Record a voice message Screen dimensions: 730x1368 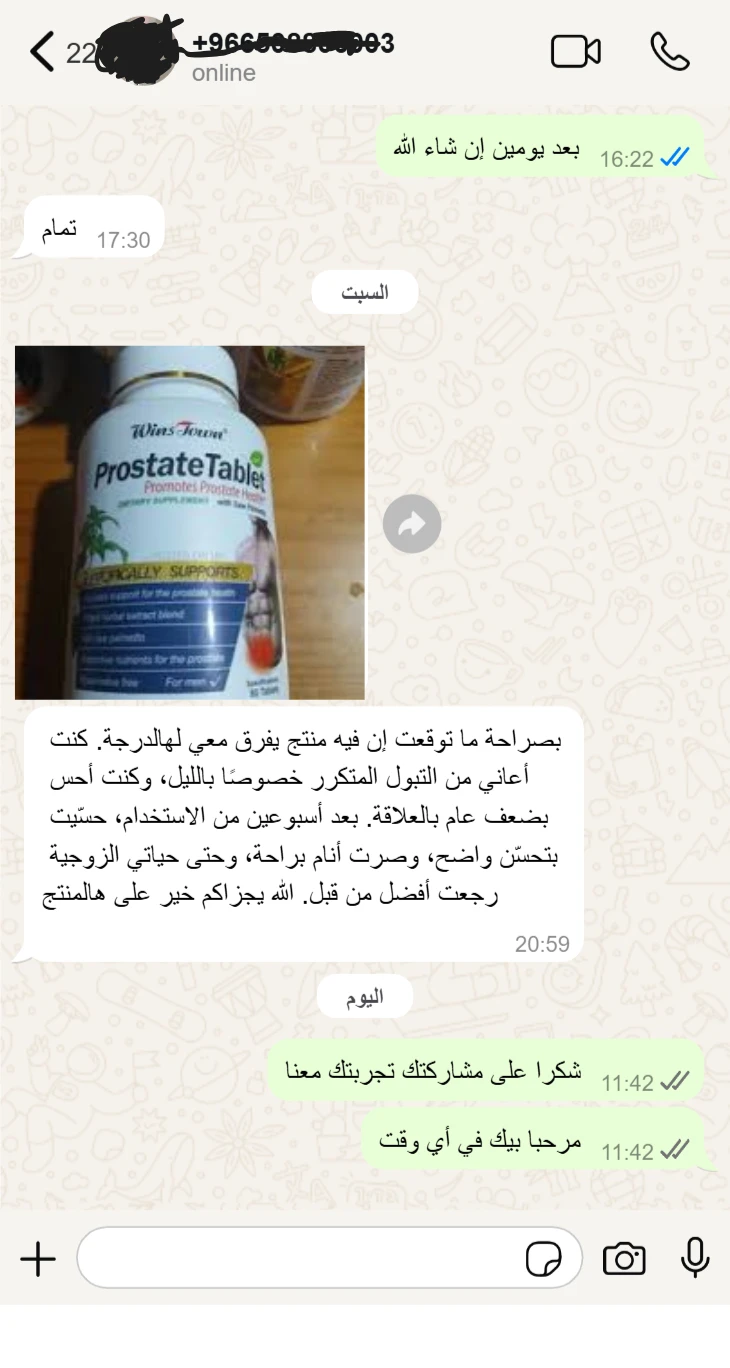(695, 1258)
